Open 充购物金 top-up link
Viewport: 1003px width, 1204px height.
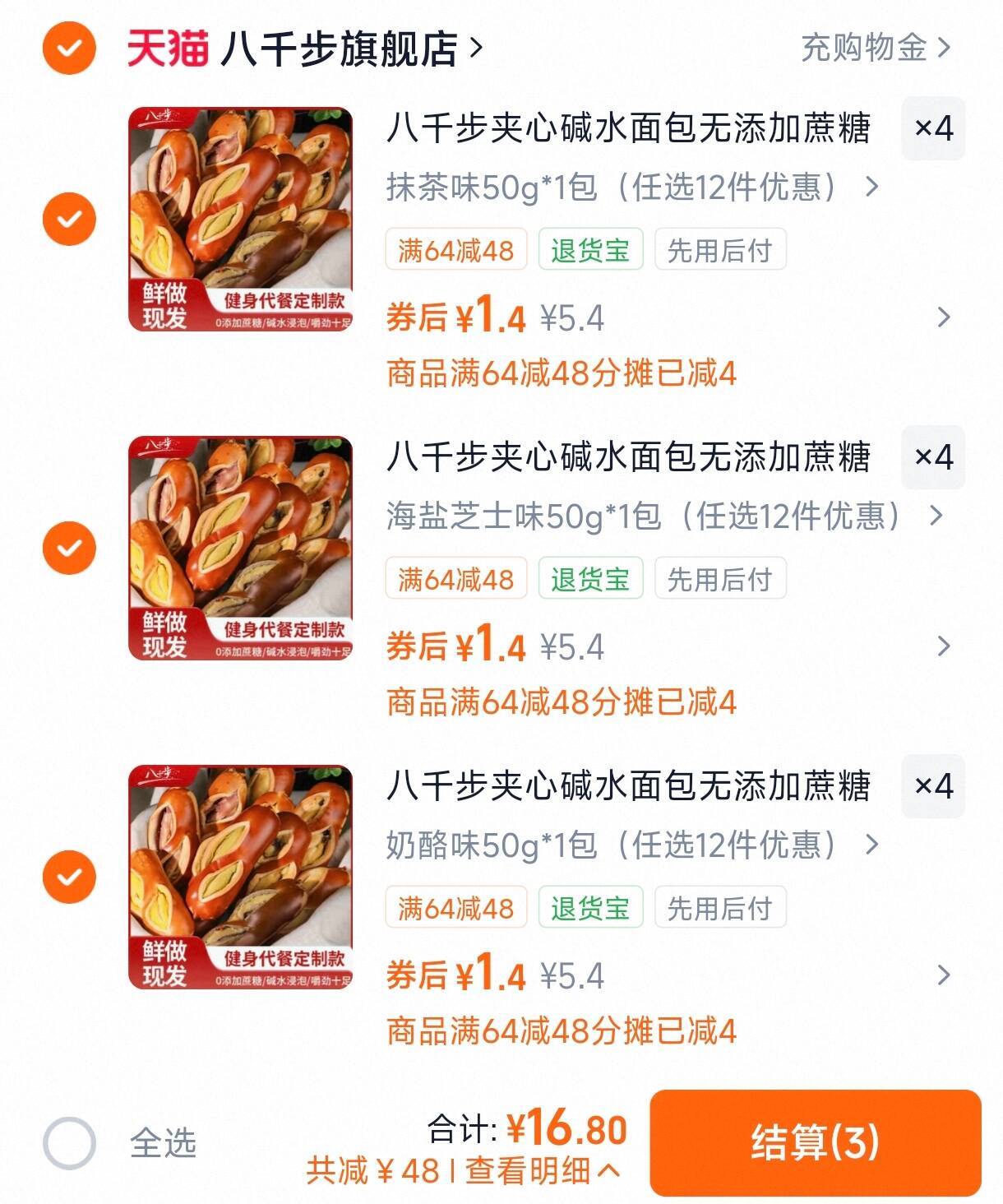point(875,48)
